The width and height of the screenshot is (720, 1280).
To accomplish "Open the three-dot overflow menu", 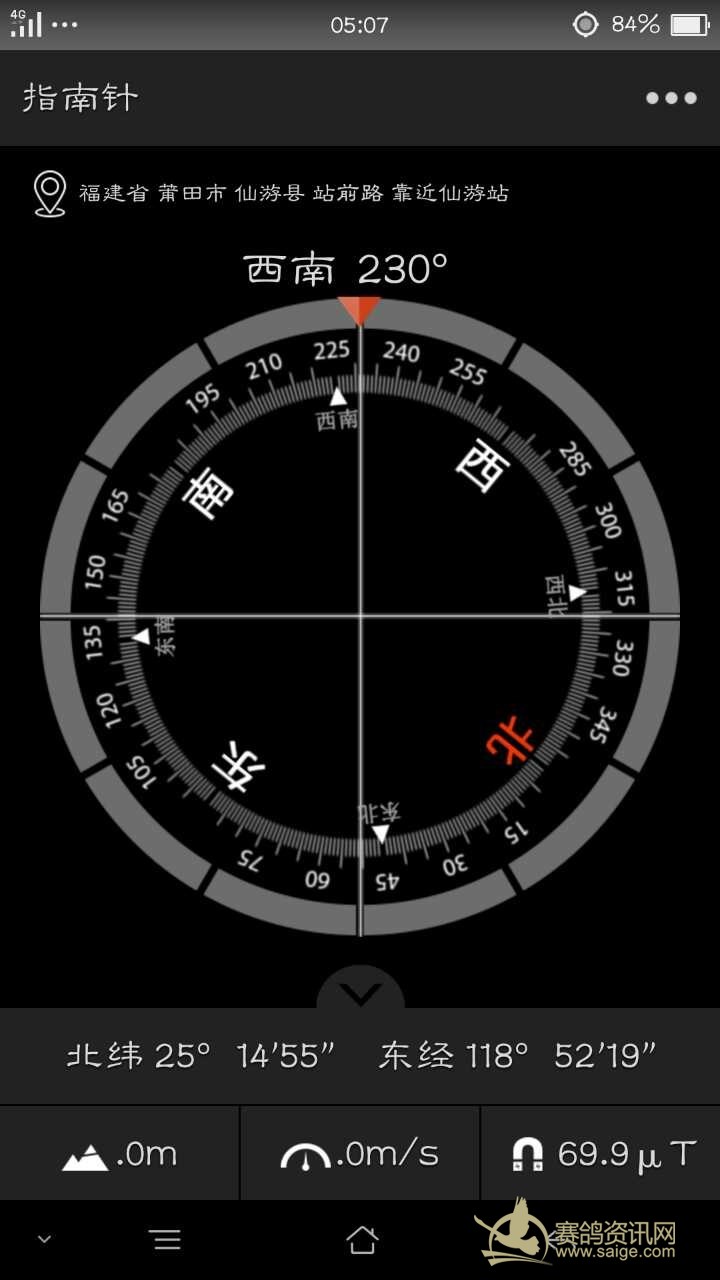I will (670, 98).
